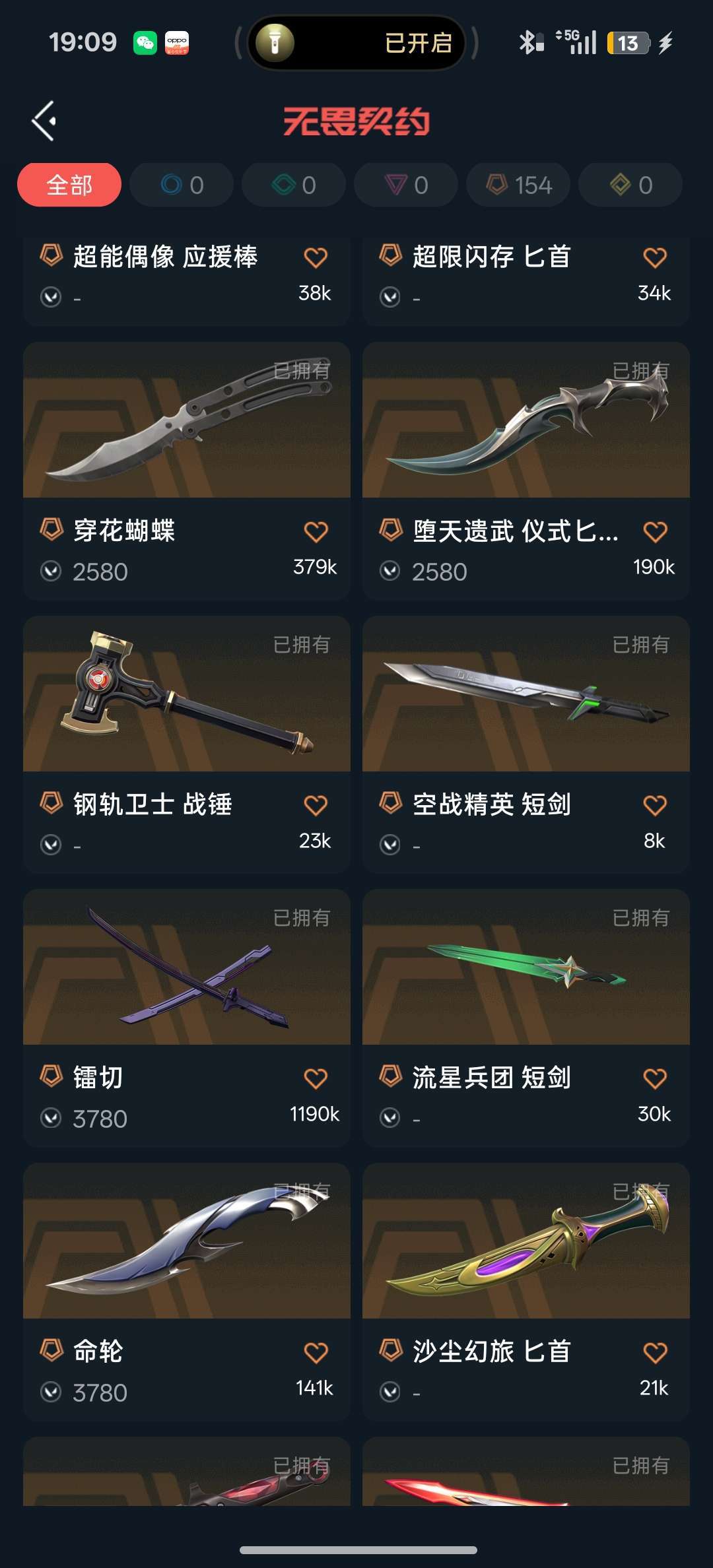Viewport: 713px width, 1568px height.
Task: Like the 超能偶像 应援棒 skin
Action: coord(316,257)
